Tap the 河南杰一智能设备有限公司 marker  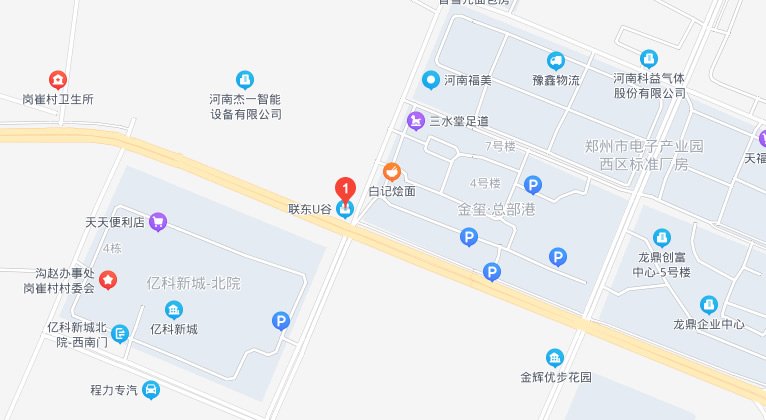coord(244,79)
